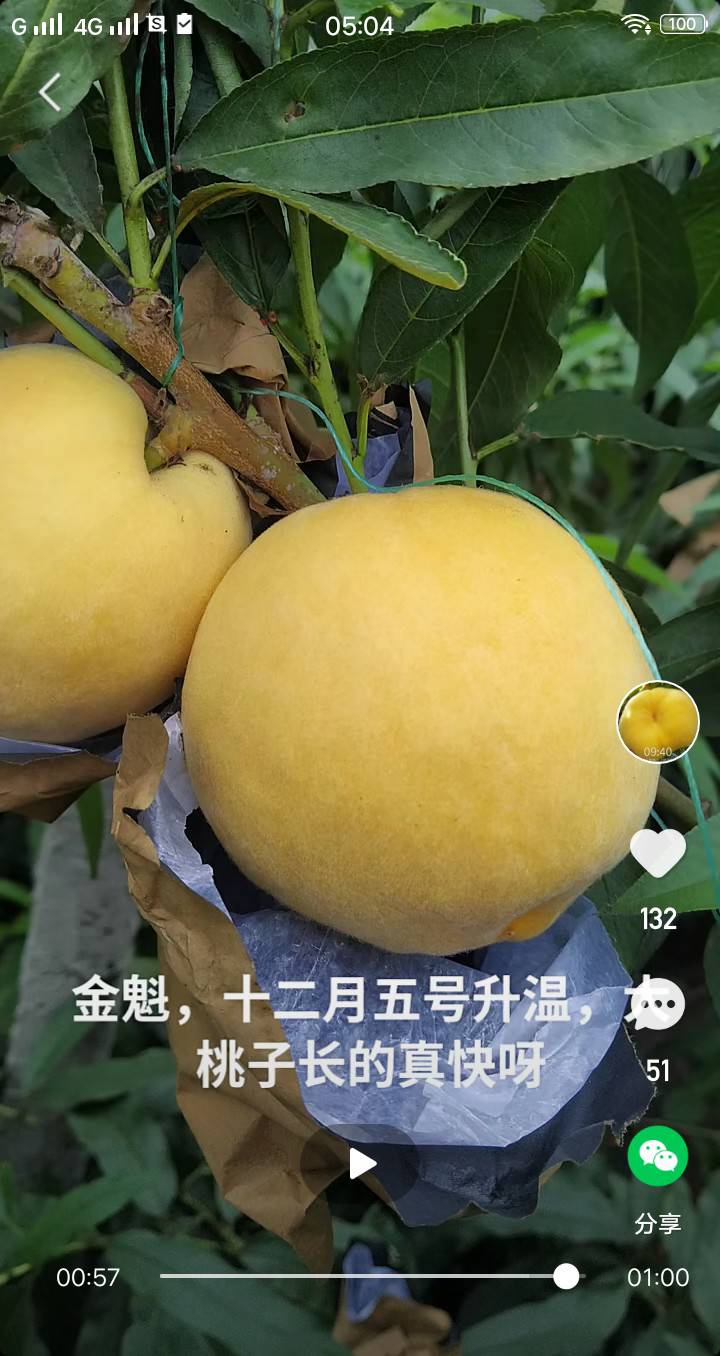Image resolution: width=720 pixels, height=1356 pixels.
Task: Tap the video progress bar handle
Action: coord(566,1276)
